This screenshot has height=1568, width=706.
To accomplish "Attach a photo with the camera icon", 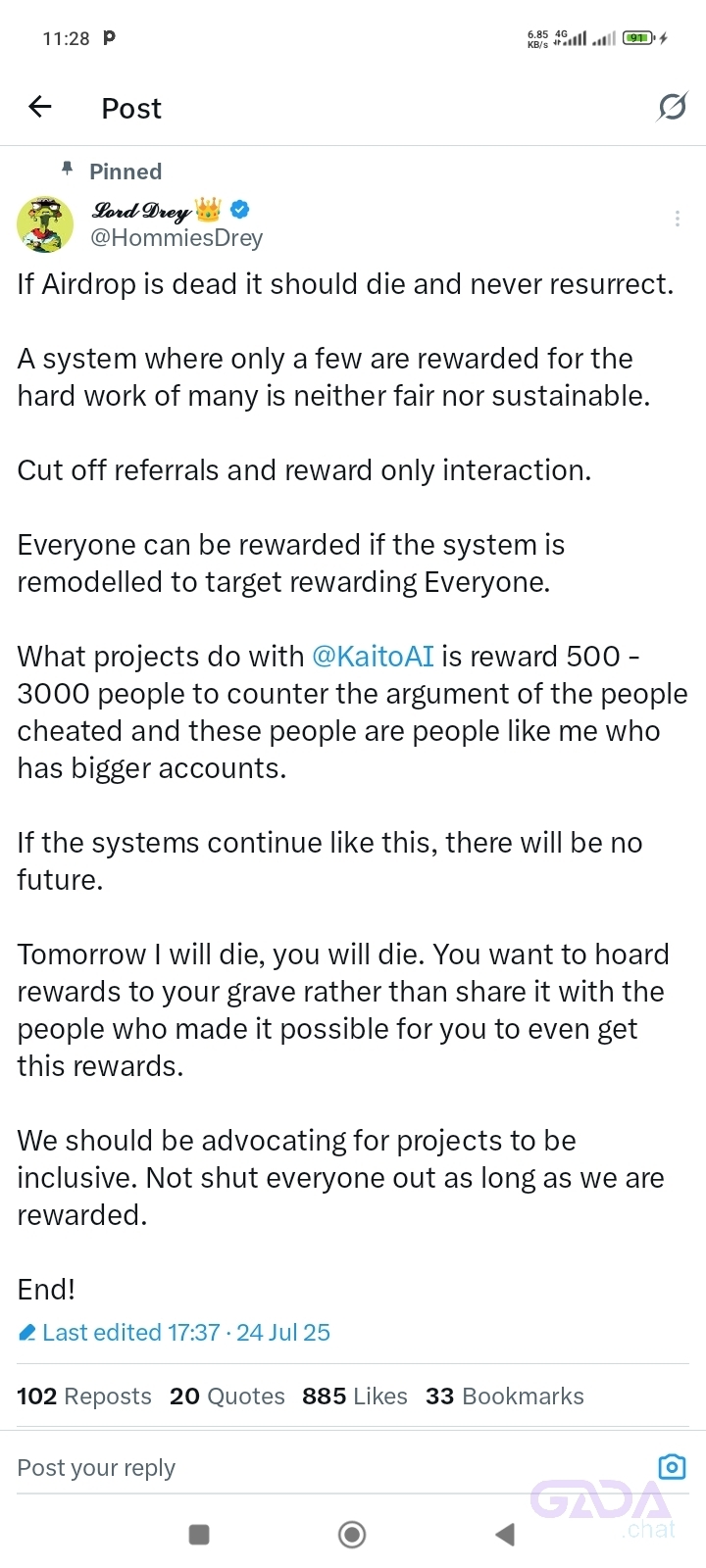I will (x=672, y=1467).
